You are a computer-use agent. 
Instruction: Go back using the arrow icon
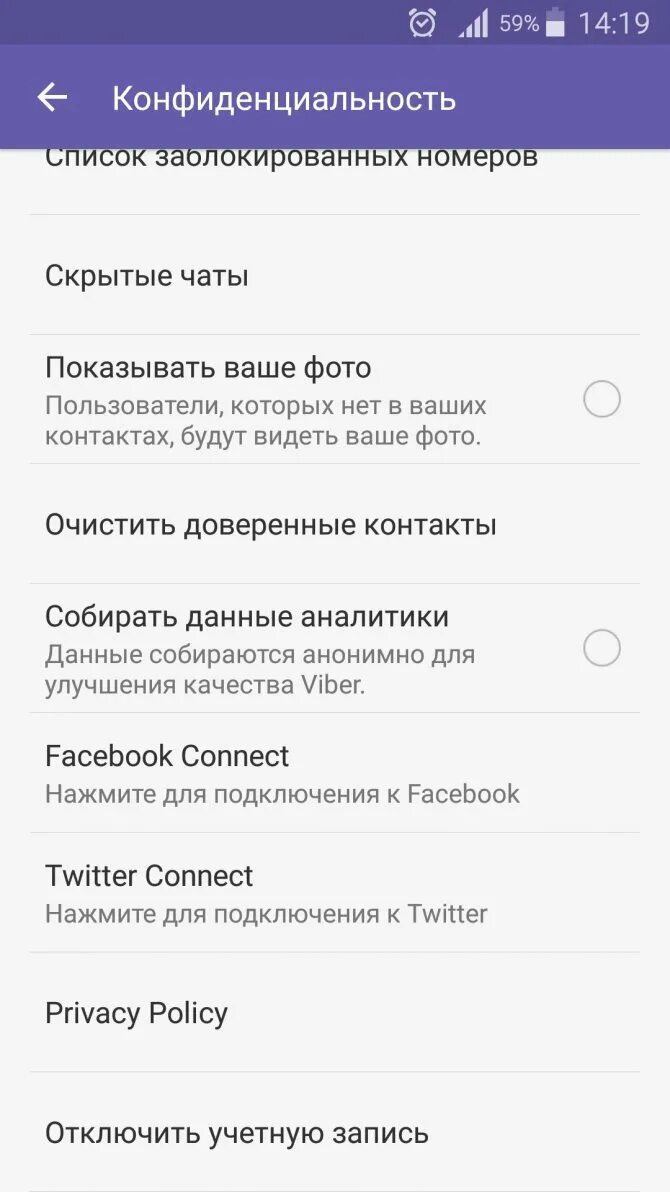pyautogui.click(x=52, y=98)
